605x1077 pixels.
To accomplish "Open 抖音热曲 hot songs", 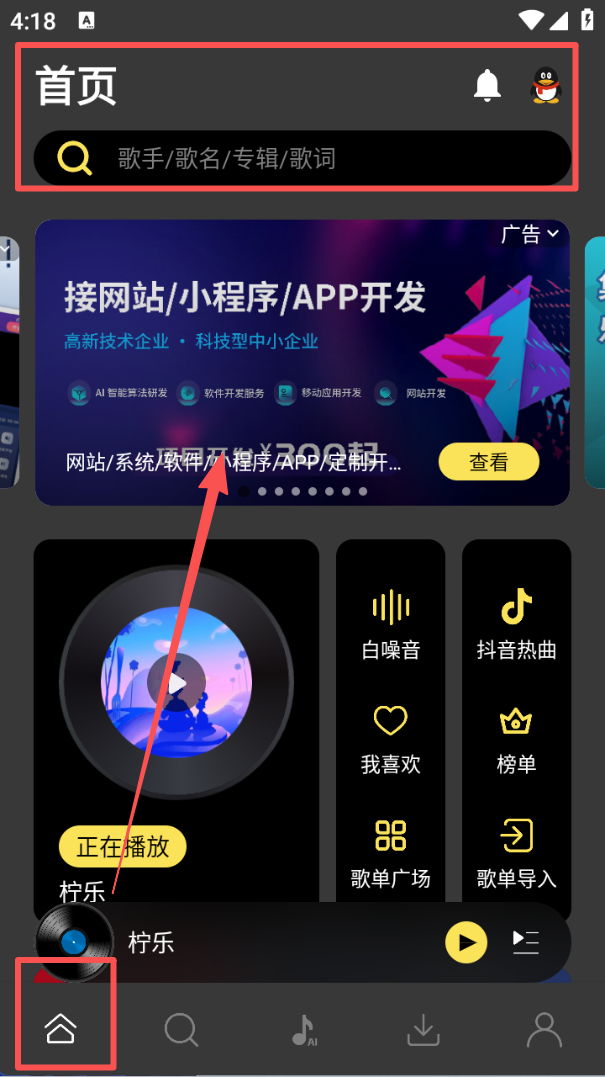I will click(x=516, y=625).
